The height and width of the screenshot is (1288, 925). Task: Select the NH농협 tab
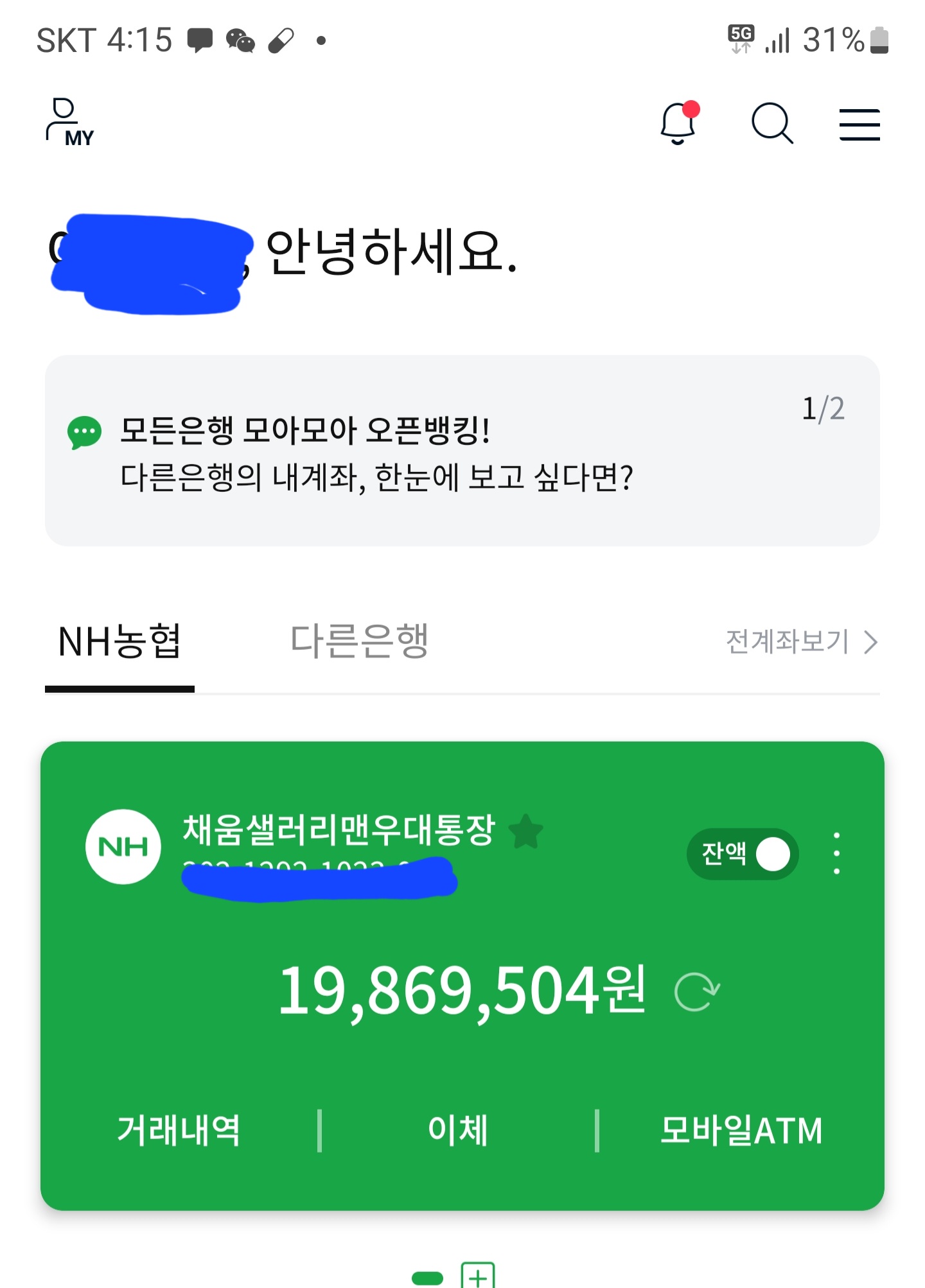(119, 641)
